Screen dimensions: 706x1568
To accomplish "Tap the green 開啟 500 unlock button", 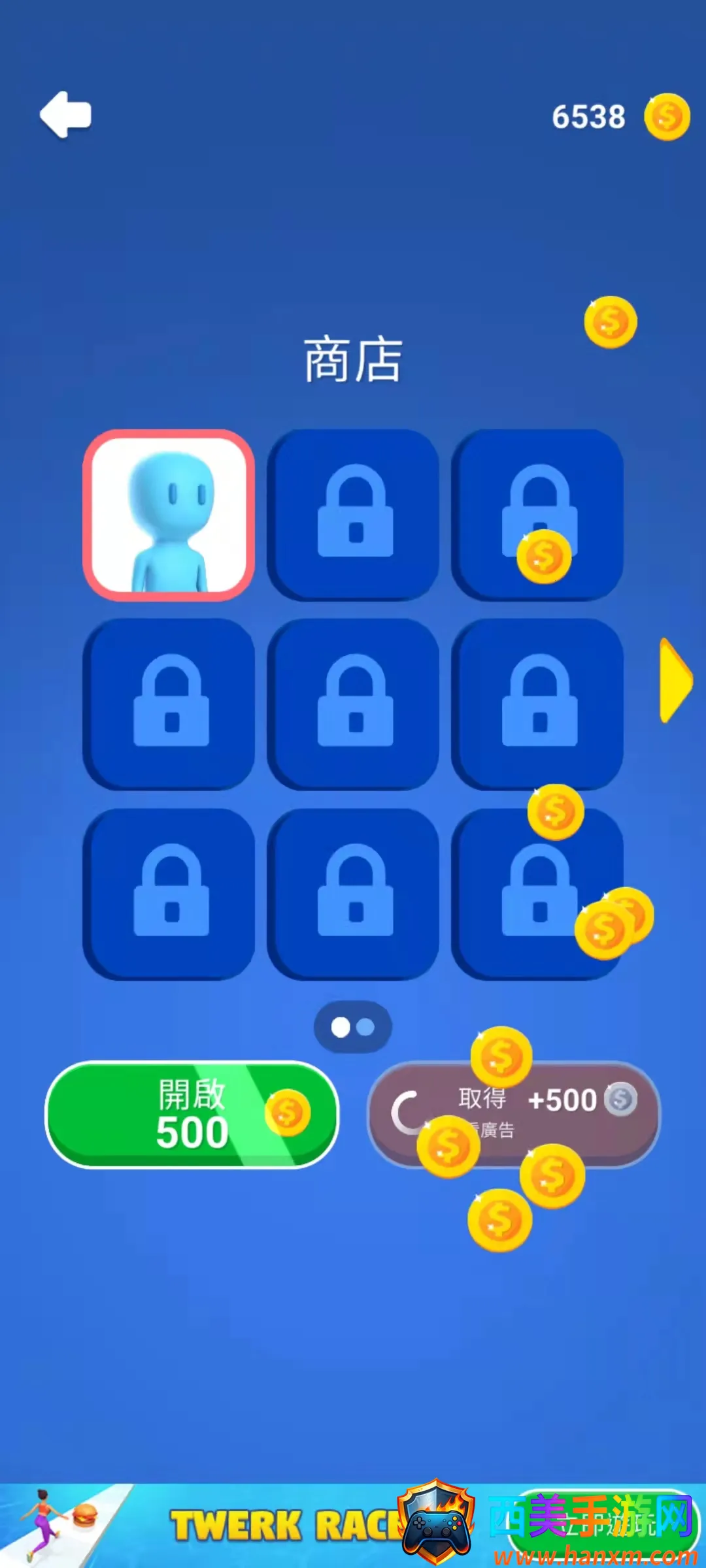I will coord(192,1115).
